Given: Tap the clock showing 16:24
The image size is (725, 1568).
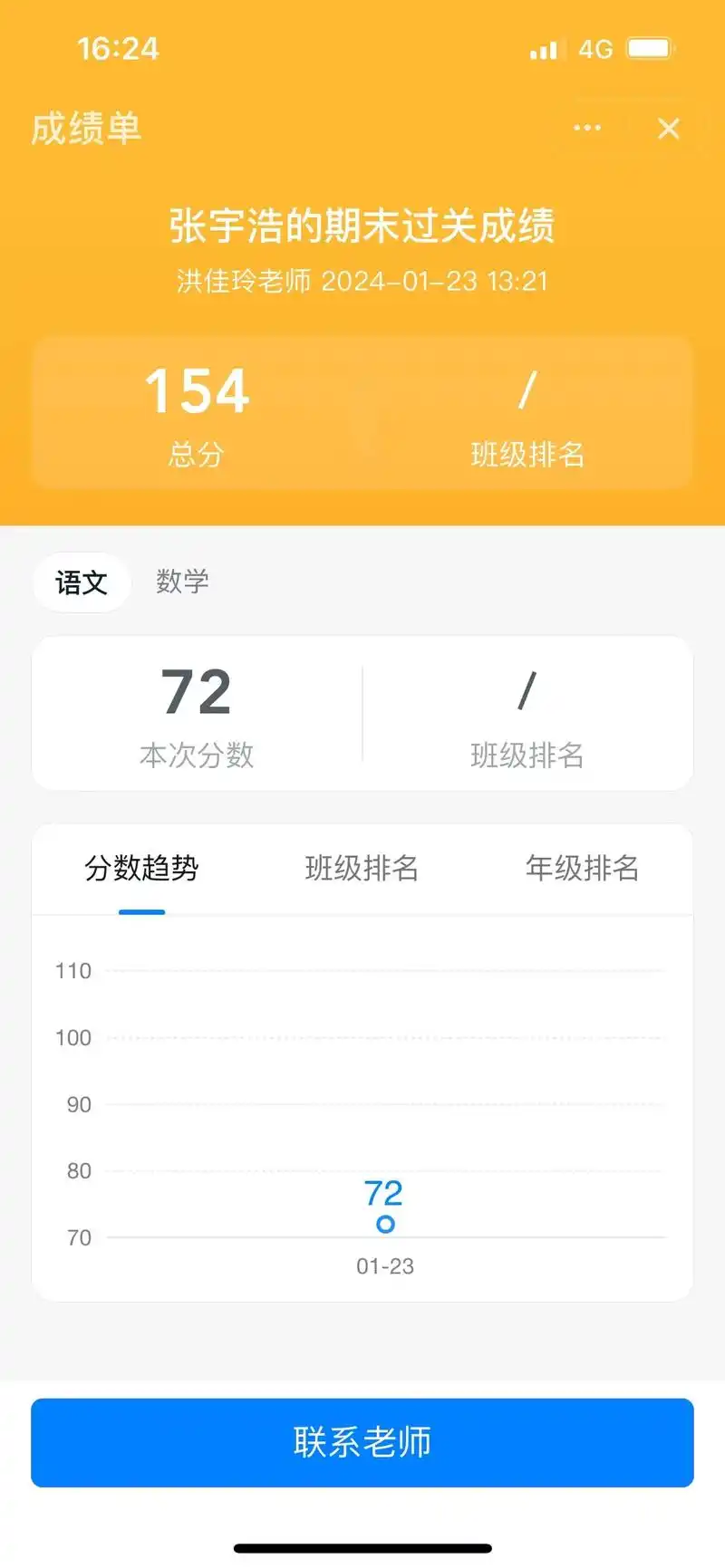Looking at the screenshot, I should [x=119, y=50].
